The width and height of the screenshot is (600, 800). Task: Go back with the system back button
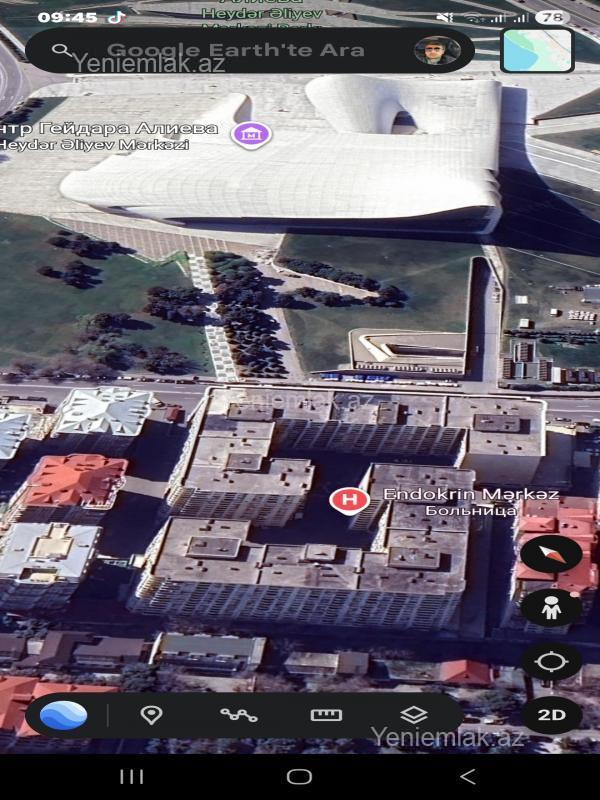pos(467,777)
